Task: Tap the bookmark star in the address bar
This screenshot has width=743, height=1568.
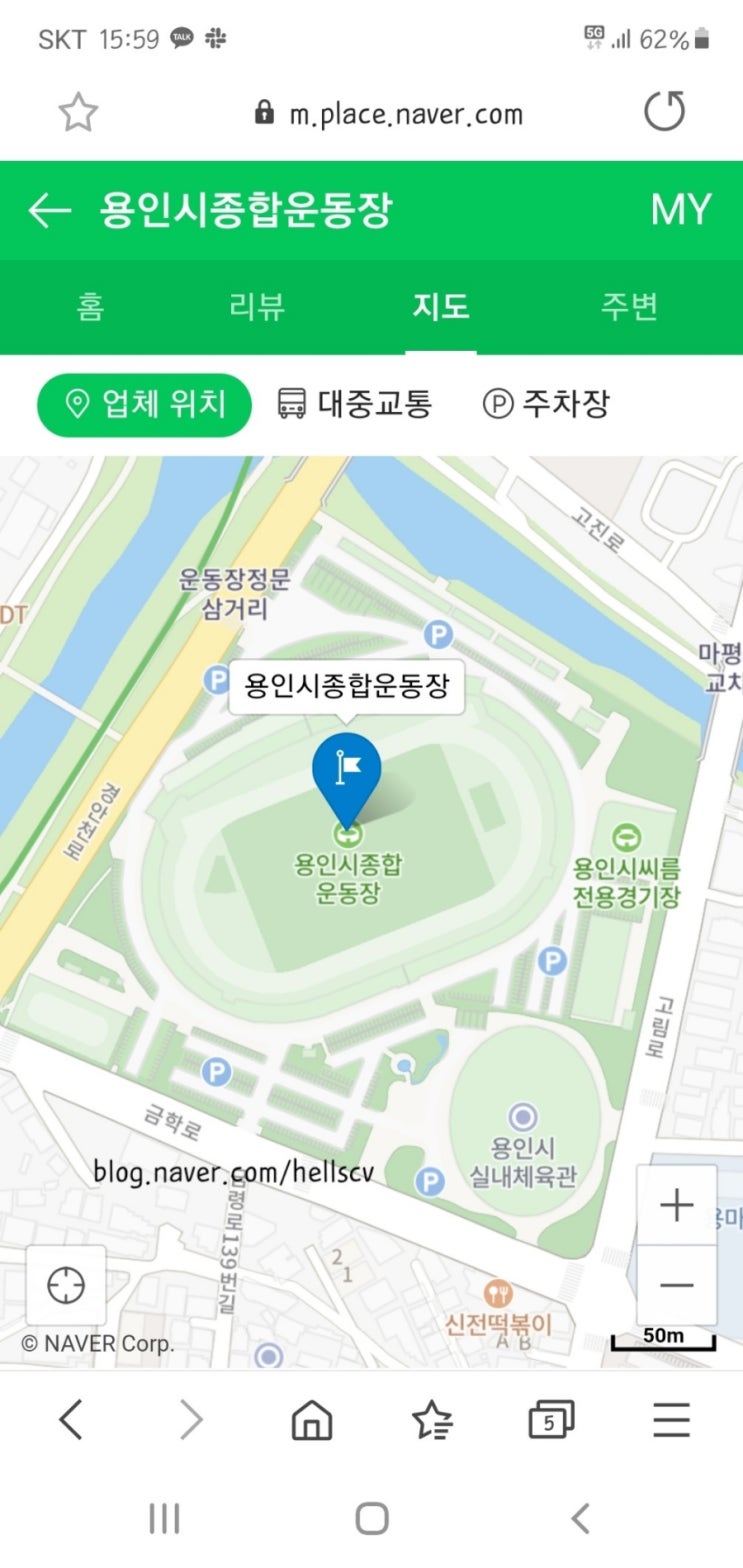Action: (78, 113)
